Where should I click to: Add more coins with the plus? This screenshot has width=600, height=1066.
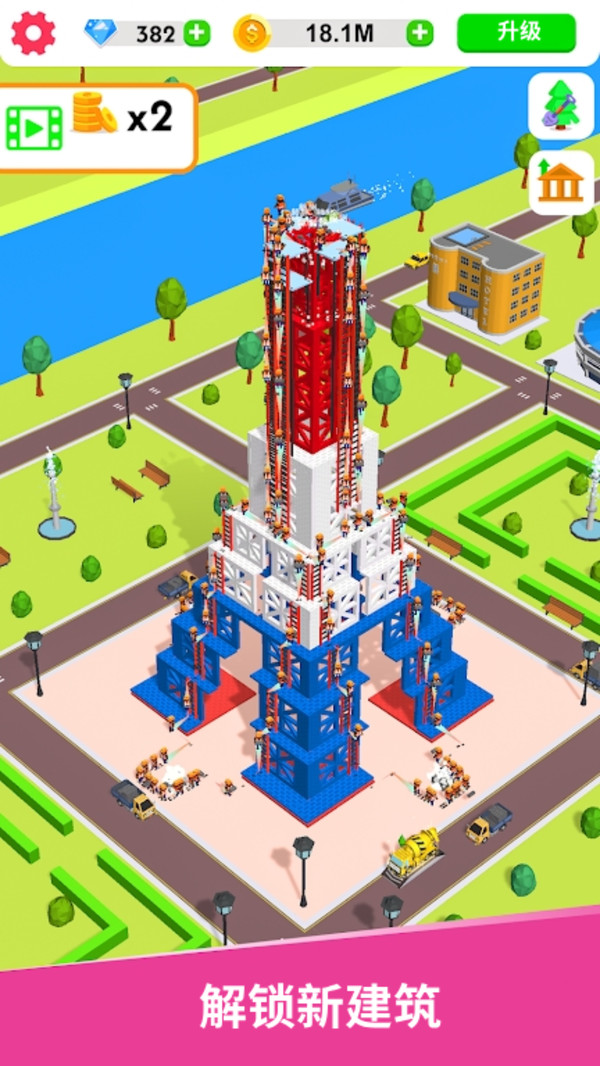coord(420,33)
